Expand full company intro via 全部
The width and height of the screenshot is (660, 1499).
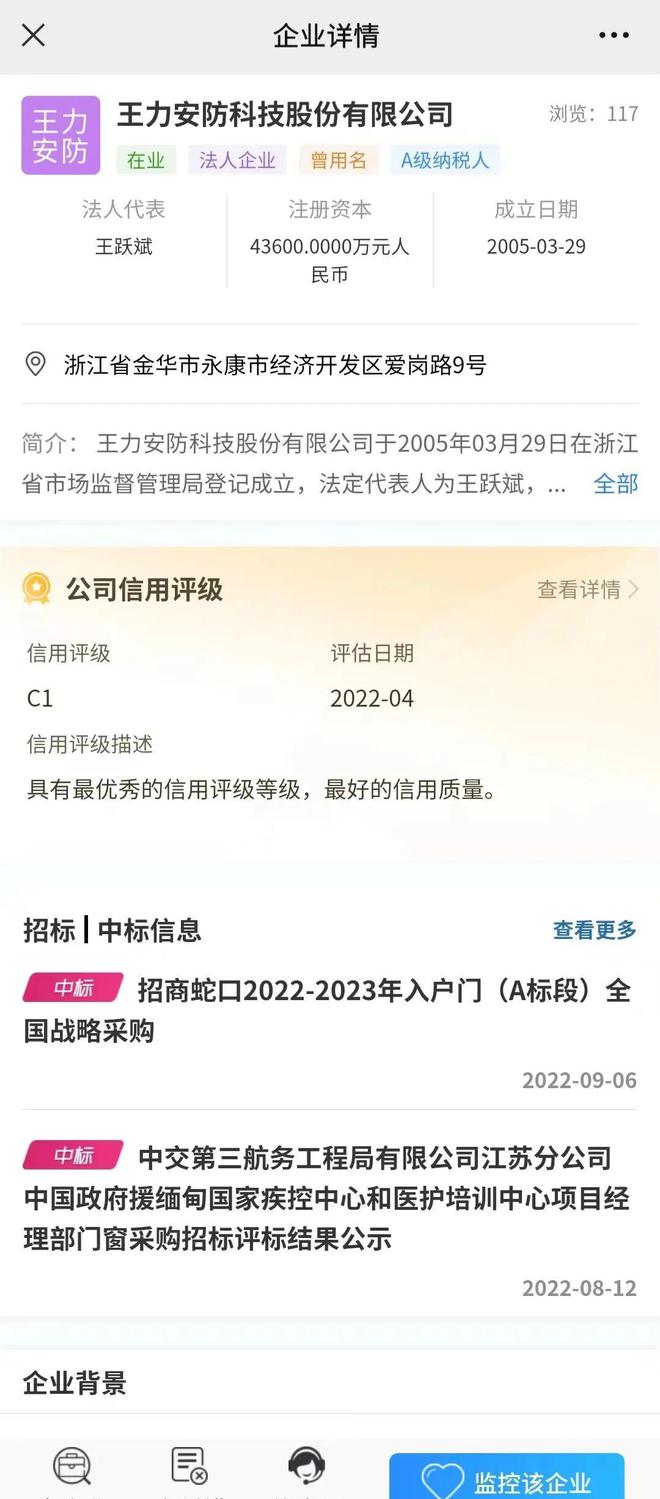pos(615,484)
